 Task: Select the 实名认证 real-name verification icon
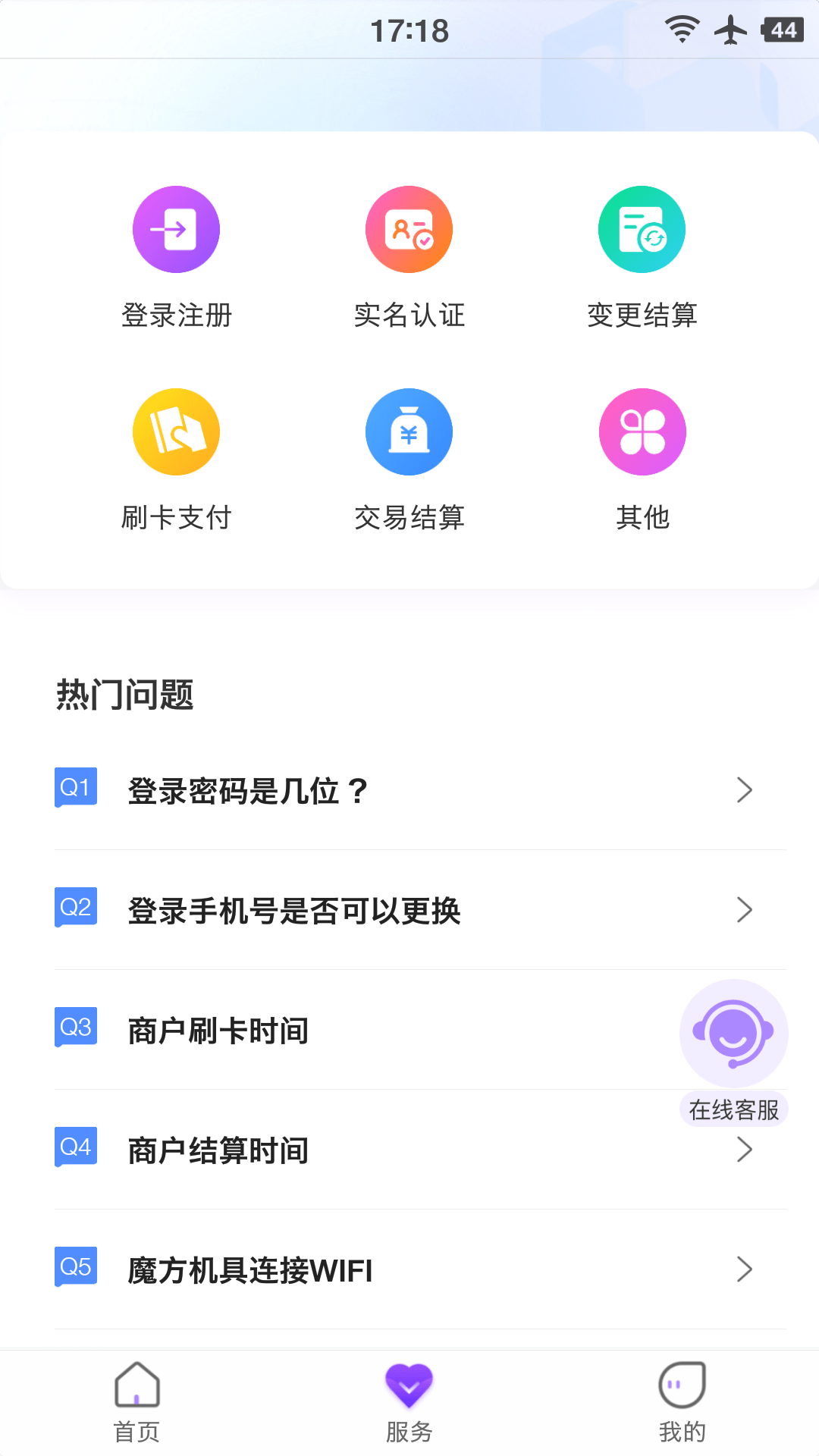409,229
